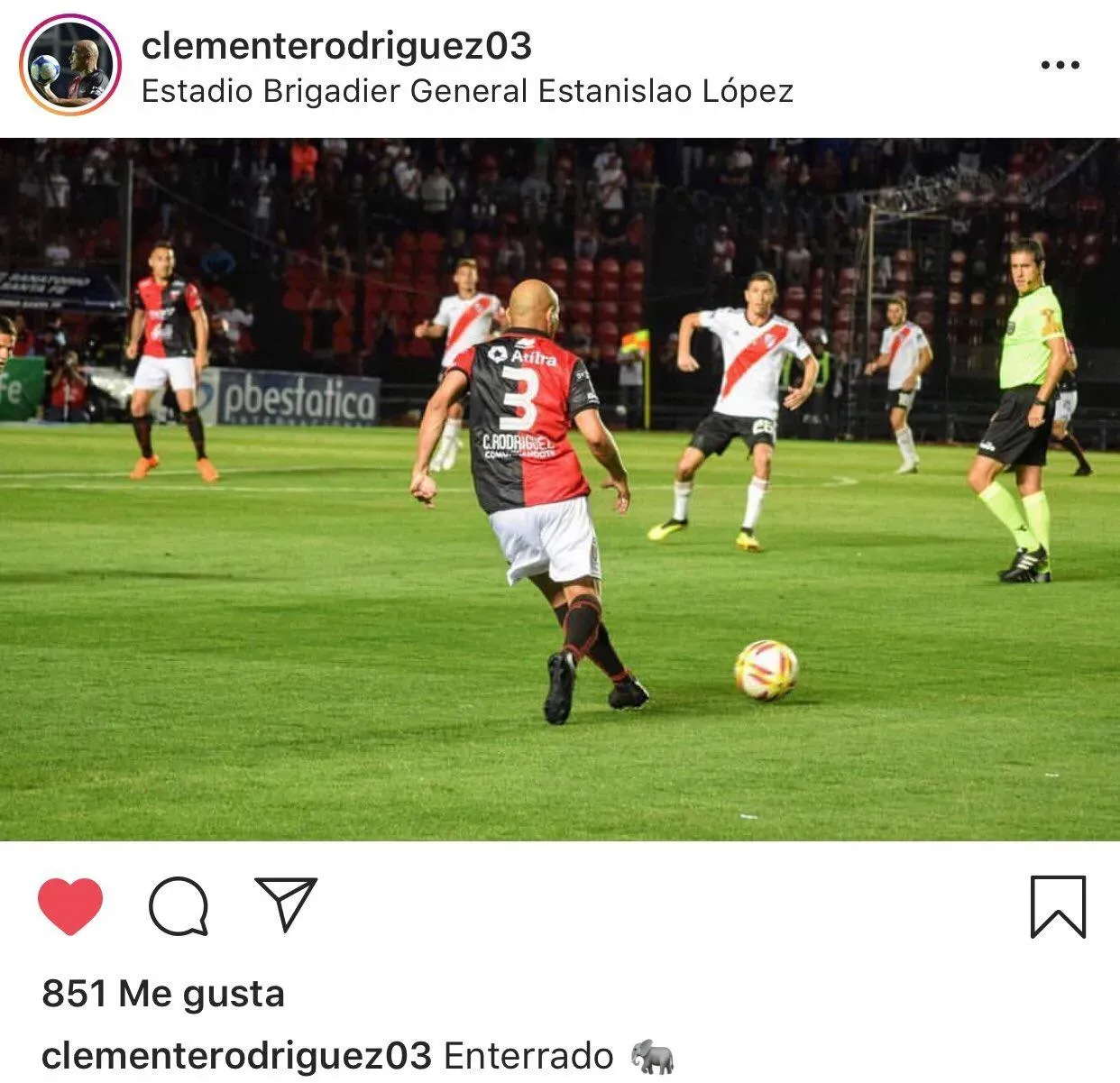Open the username in the caption line

click(x=236, y=1055)
